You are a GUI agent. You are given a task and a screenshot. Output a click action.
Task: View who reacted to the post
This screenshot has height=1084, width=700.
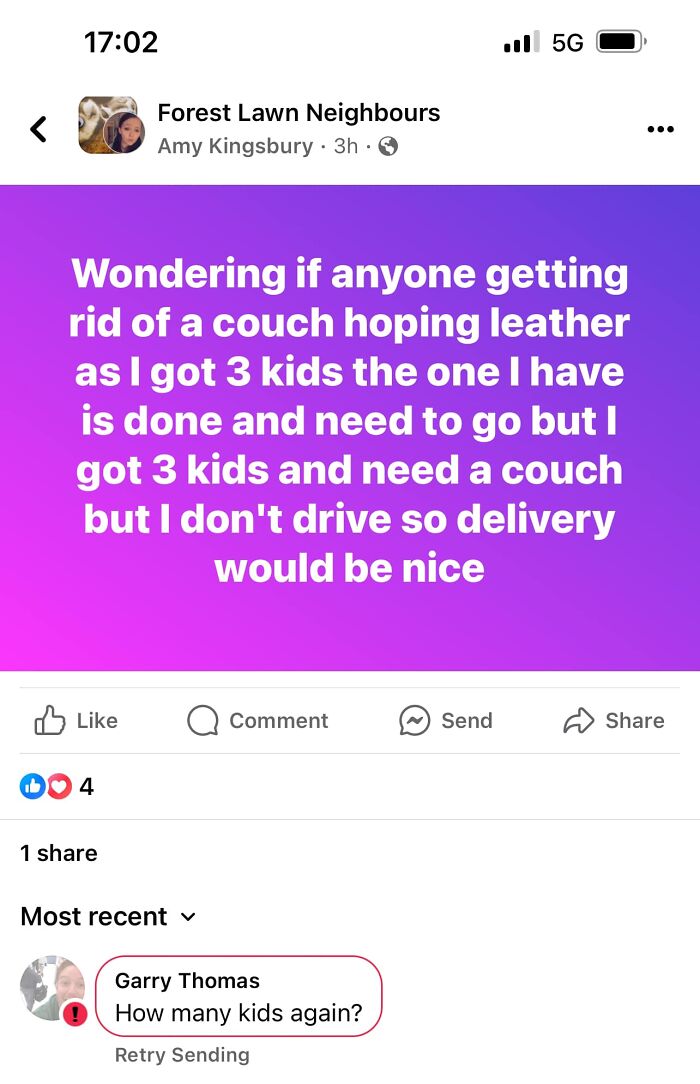click(x=57, y=787)
